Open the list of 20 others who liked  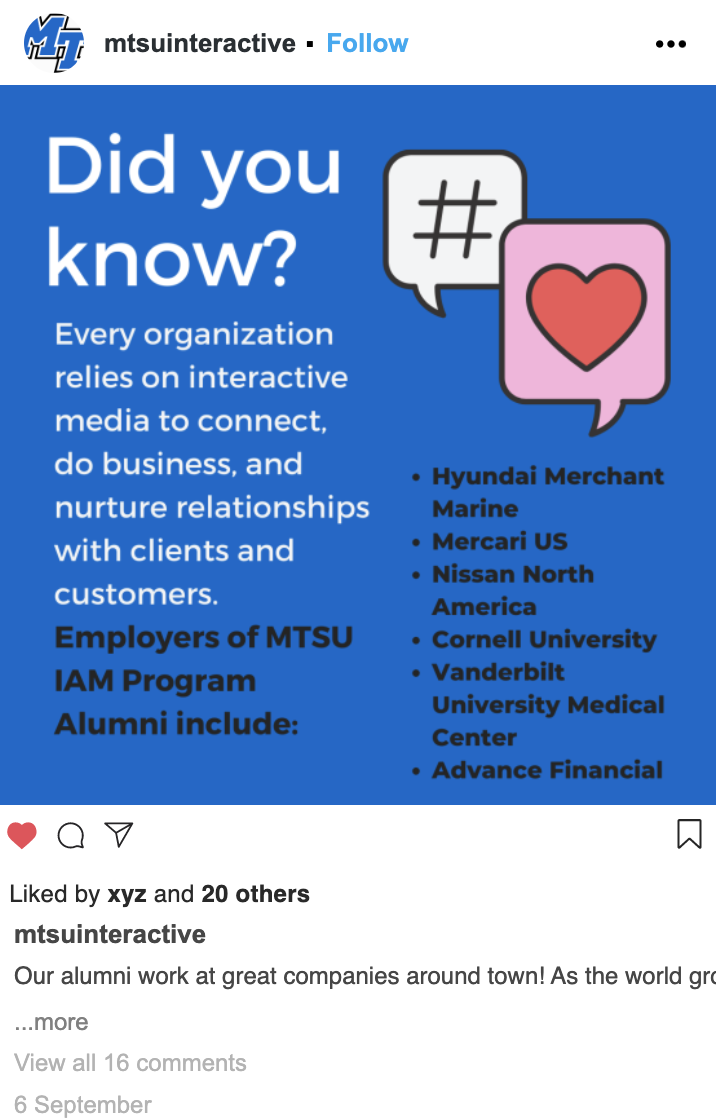coord(256,894)
